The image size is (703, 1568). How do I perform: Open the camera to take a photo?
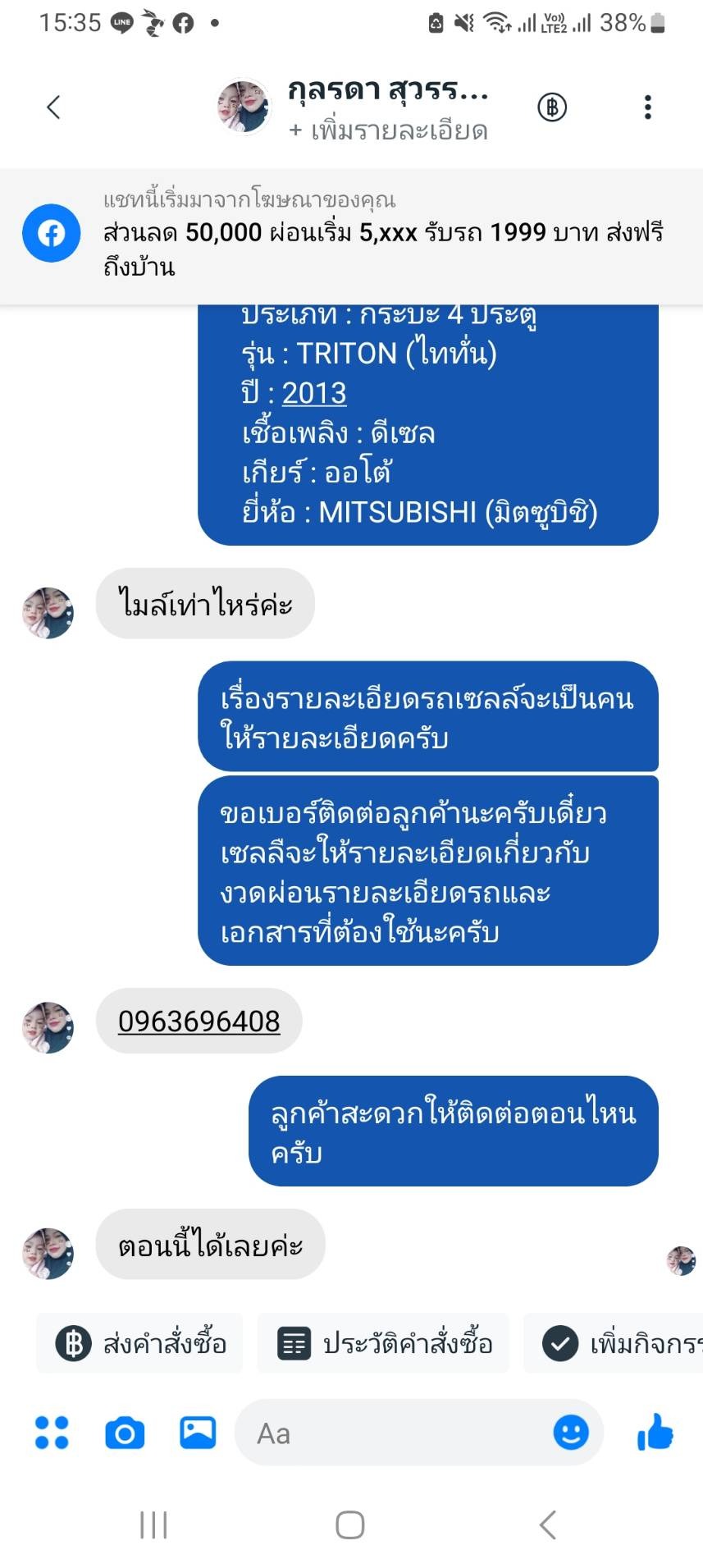(x=125, y=1433)
